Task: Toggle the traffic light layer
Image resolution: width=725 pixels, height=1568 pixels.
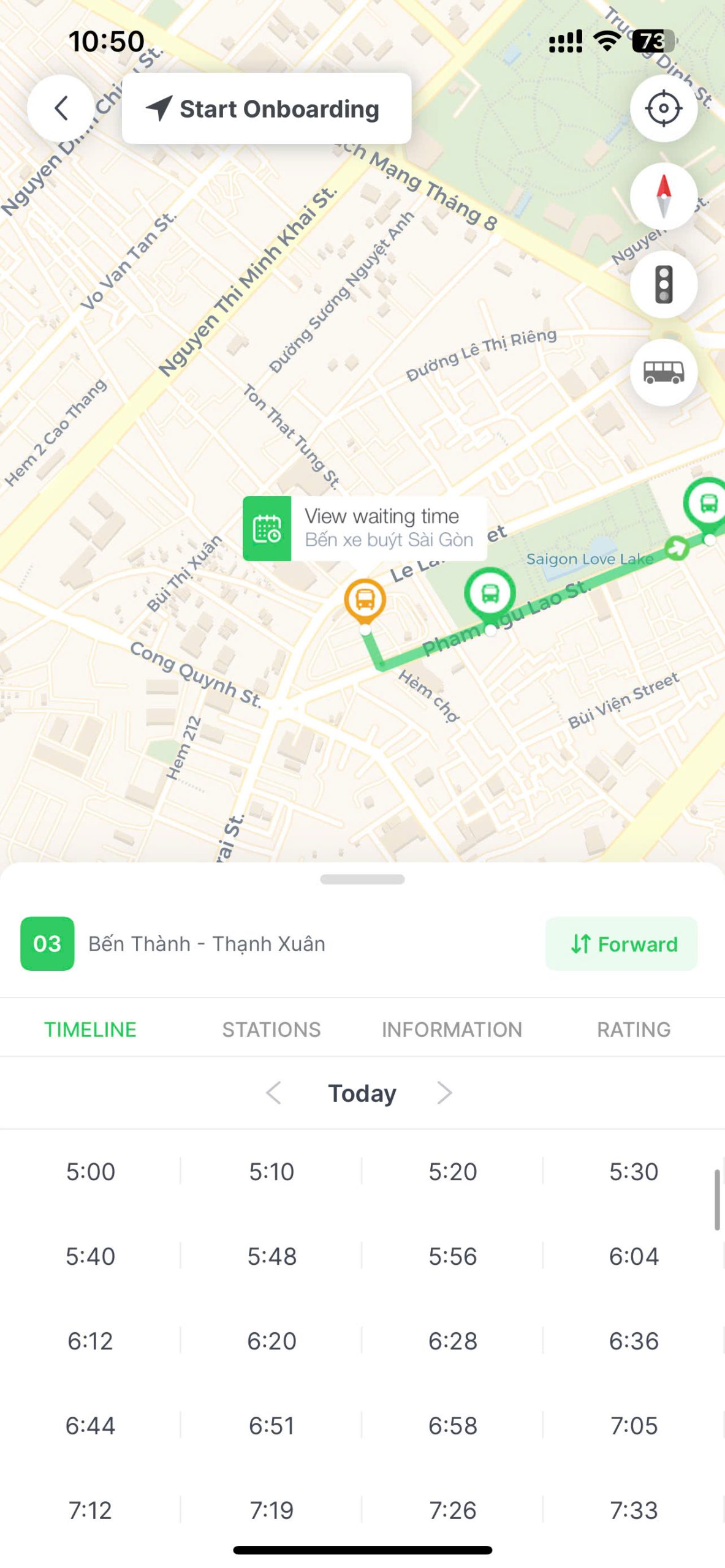Action: pos(664,285)
